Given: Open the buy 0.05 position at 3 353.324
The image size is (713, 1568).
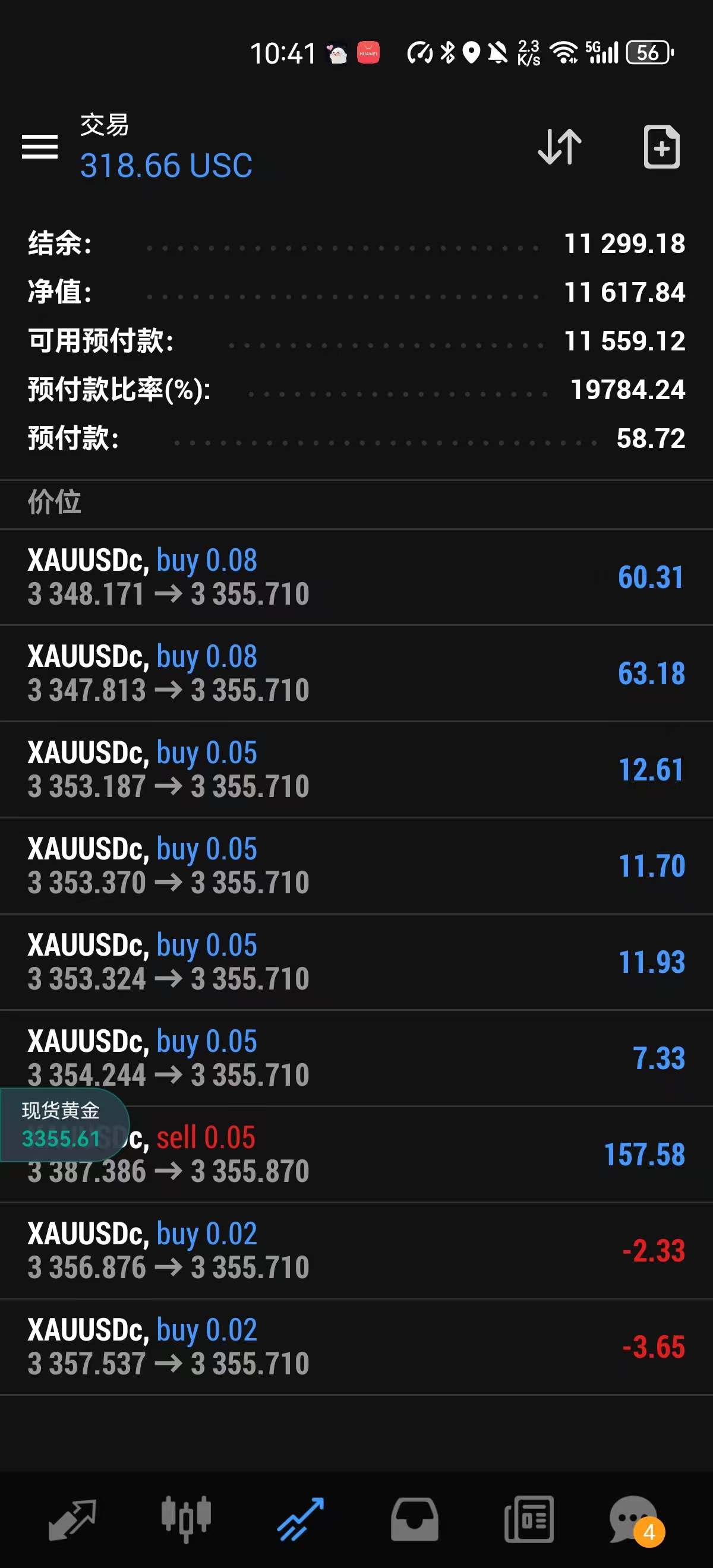Looking at the screenshot, I should click(356, 962).
